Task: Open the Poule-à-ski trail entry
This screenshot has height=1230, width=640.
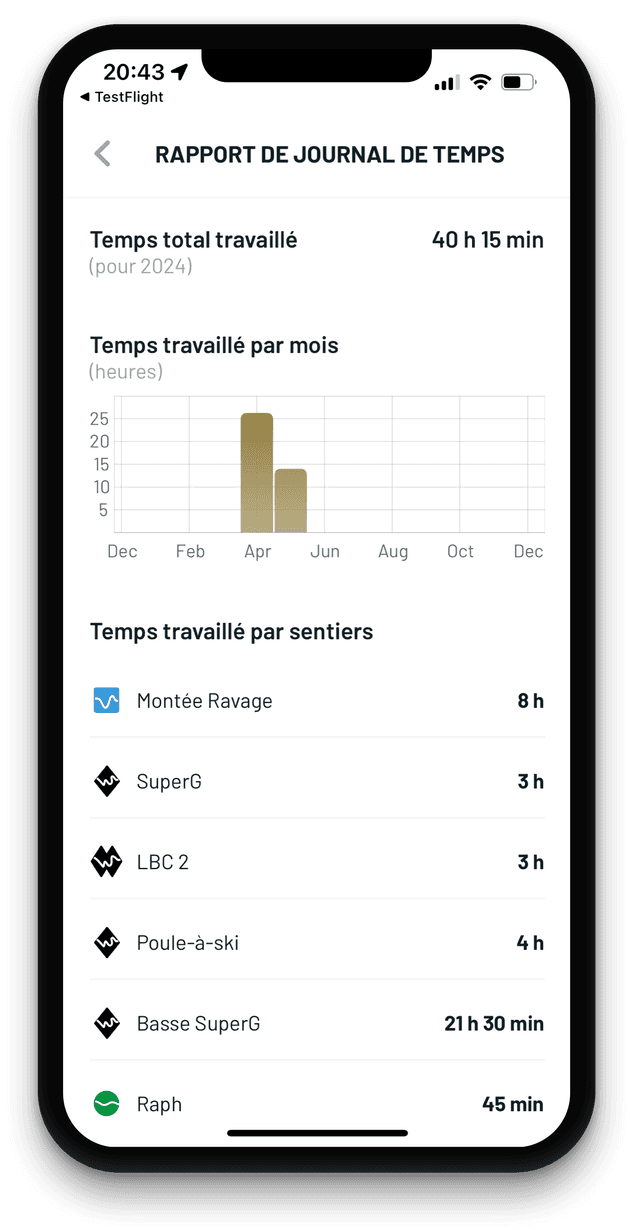Action: (x=317, y=943)
